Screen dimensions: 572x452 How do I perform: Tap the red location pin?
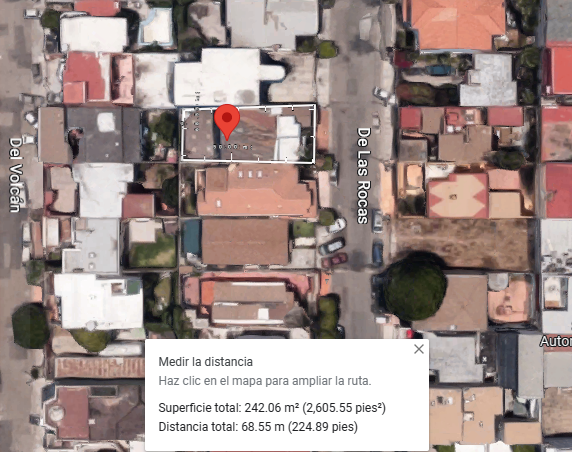[x=227, y=122]
